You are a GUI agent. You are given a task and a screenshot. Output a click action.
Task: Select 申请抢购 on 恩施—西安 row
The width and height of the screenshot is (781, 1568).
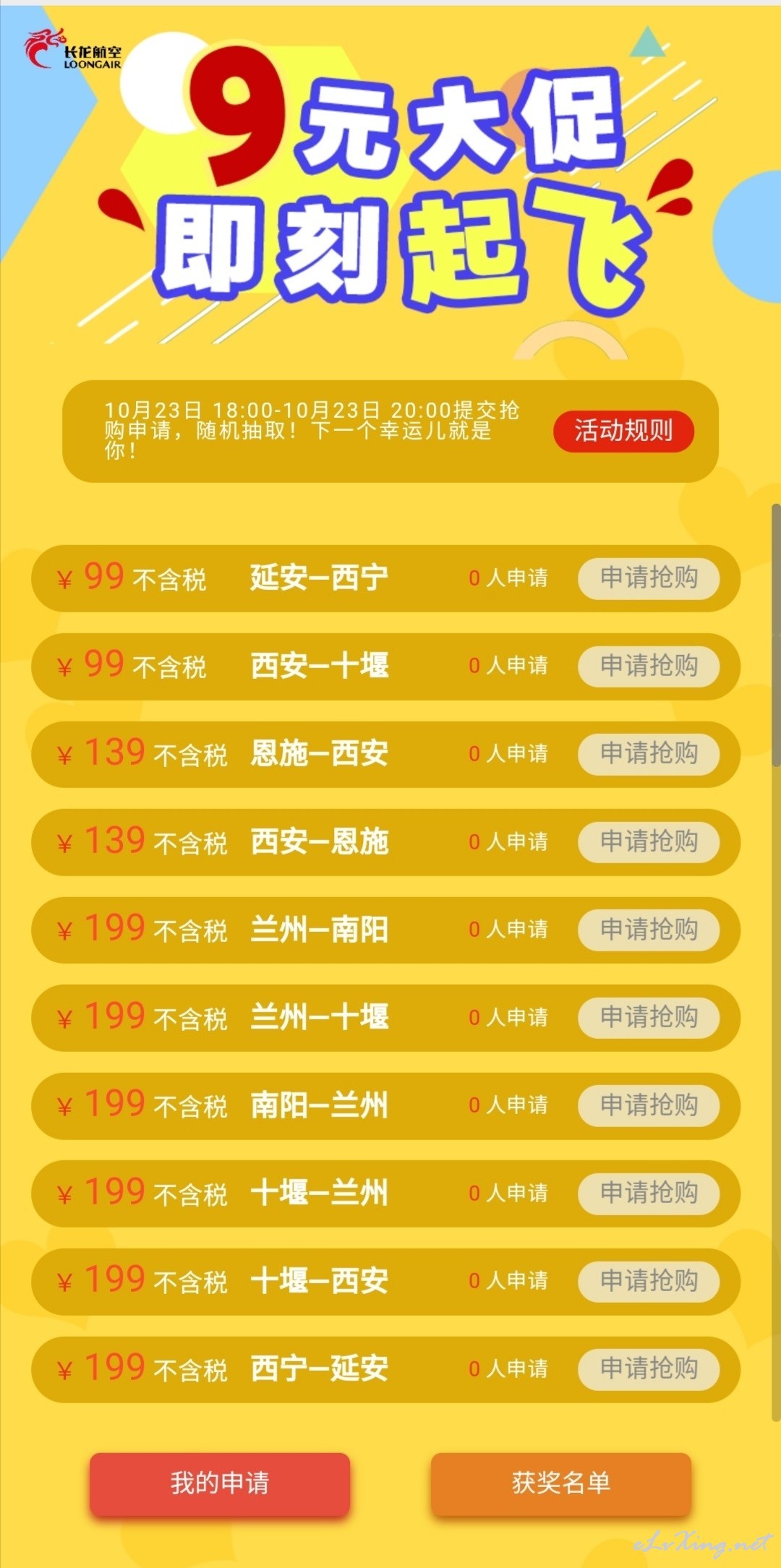click(649, 754)
